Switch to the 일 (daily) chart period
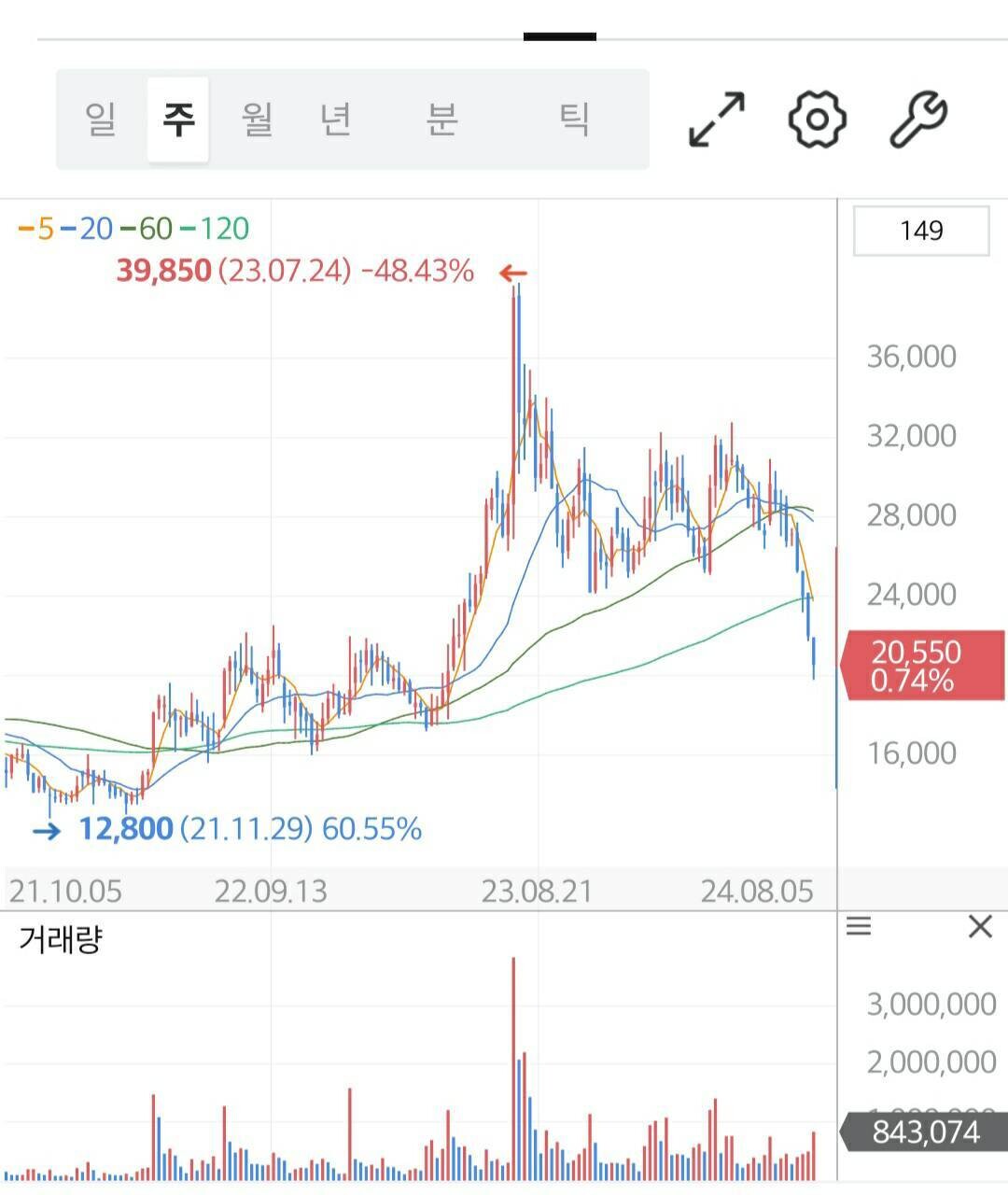The height and width of the screenshot is (1195, 1008). (101, 119)
